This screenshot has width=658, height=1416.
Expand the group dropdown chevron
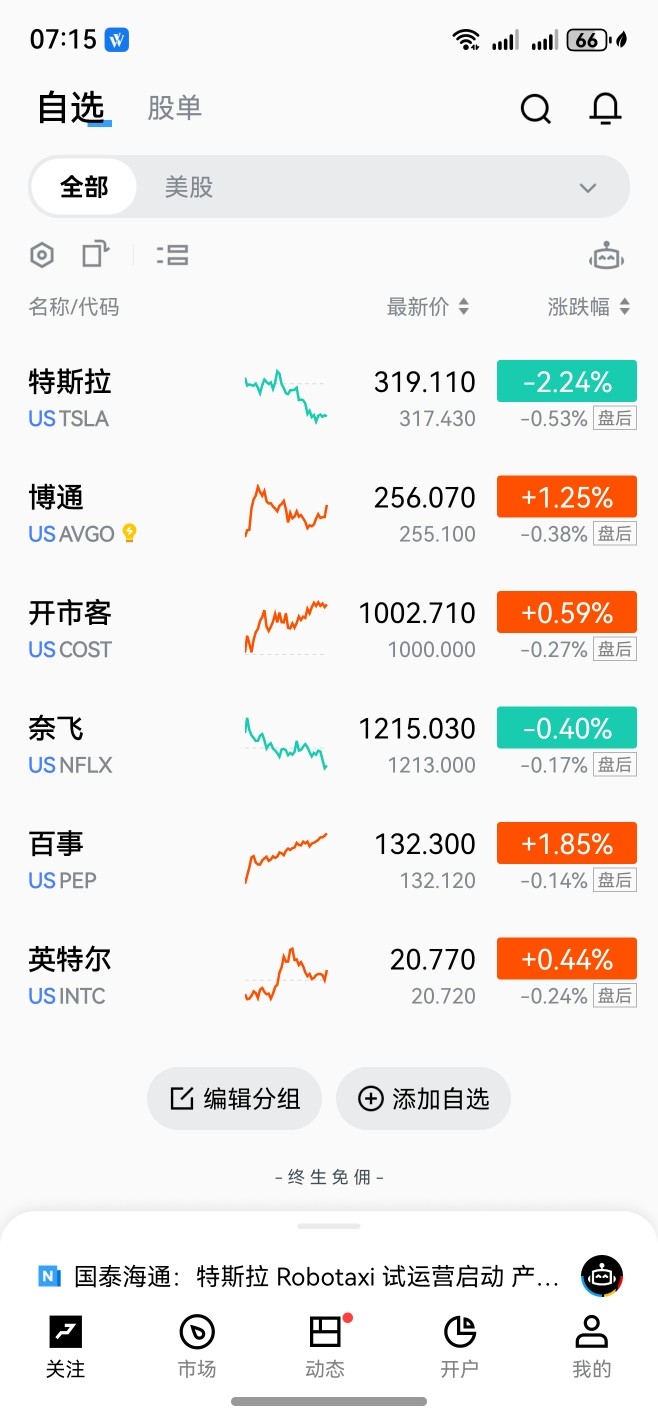click(588, 188)
